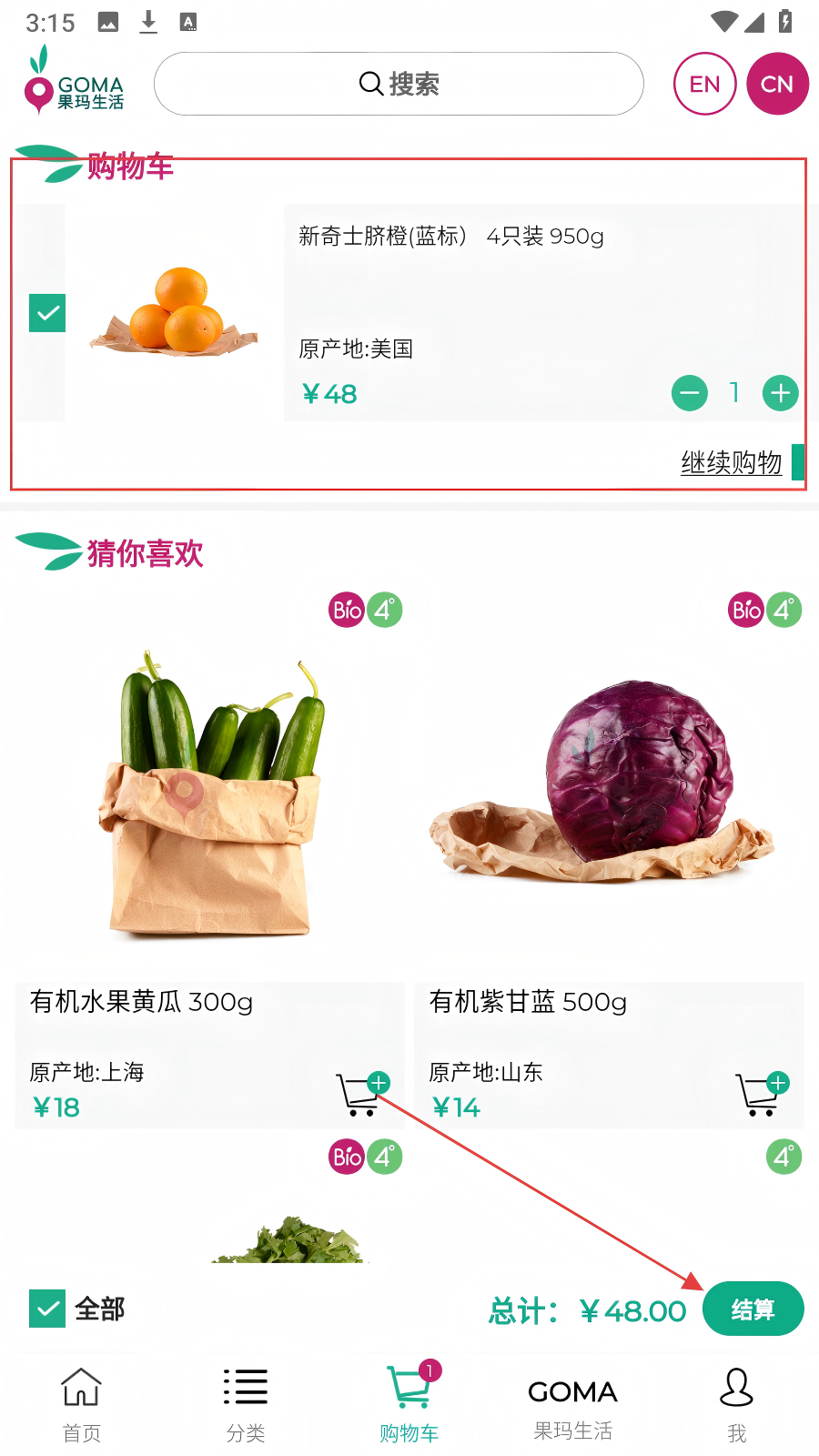Image resolution: width=819 pixels, height=1456 pixels.
Task: Open the 我 profile tab
Action: [736, 1404]
